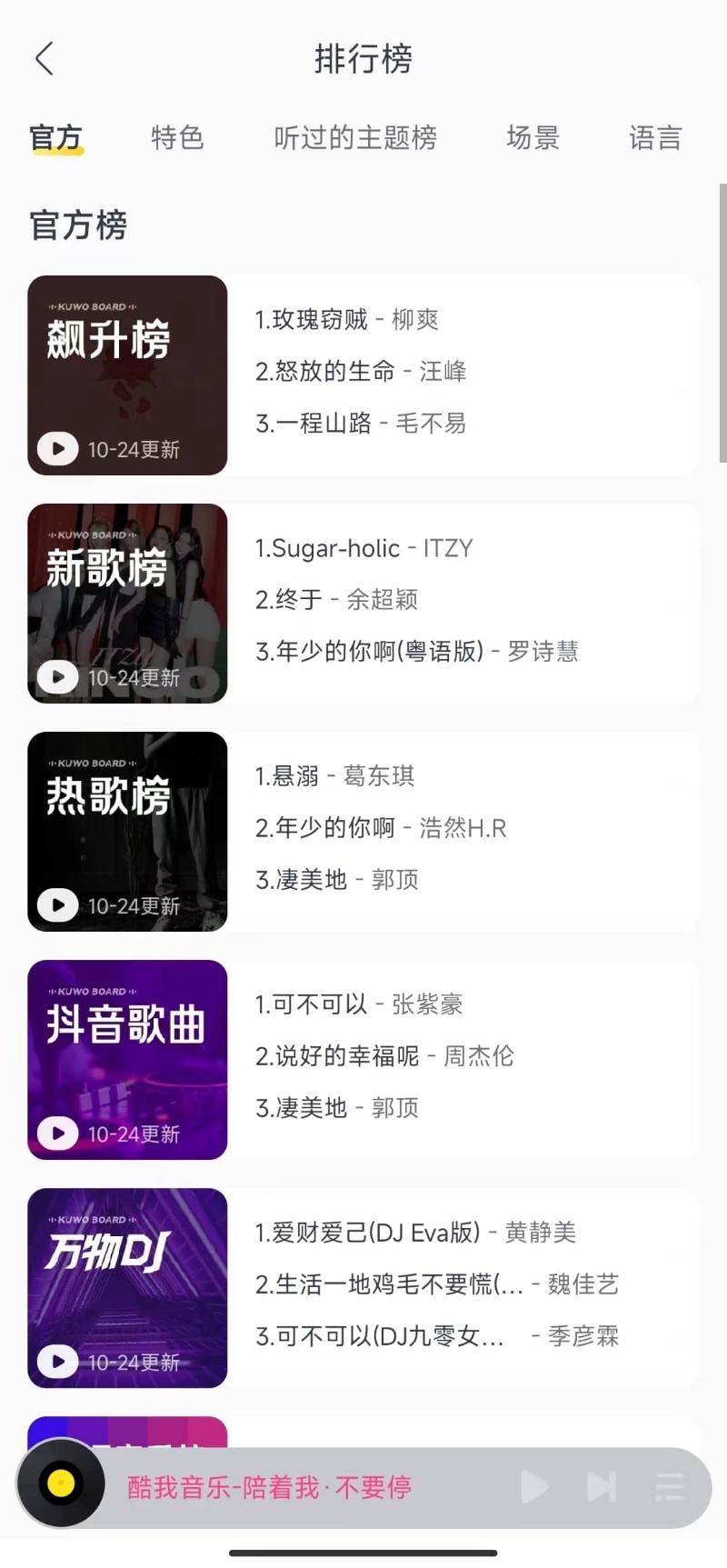This screenshot has height=1568, width=727.
Task: Switch to the 特色 tab
Action: (x=176, y=138)
